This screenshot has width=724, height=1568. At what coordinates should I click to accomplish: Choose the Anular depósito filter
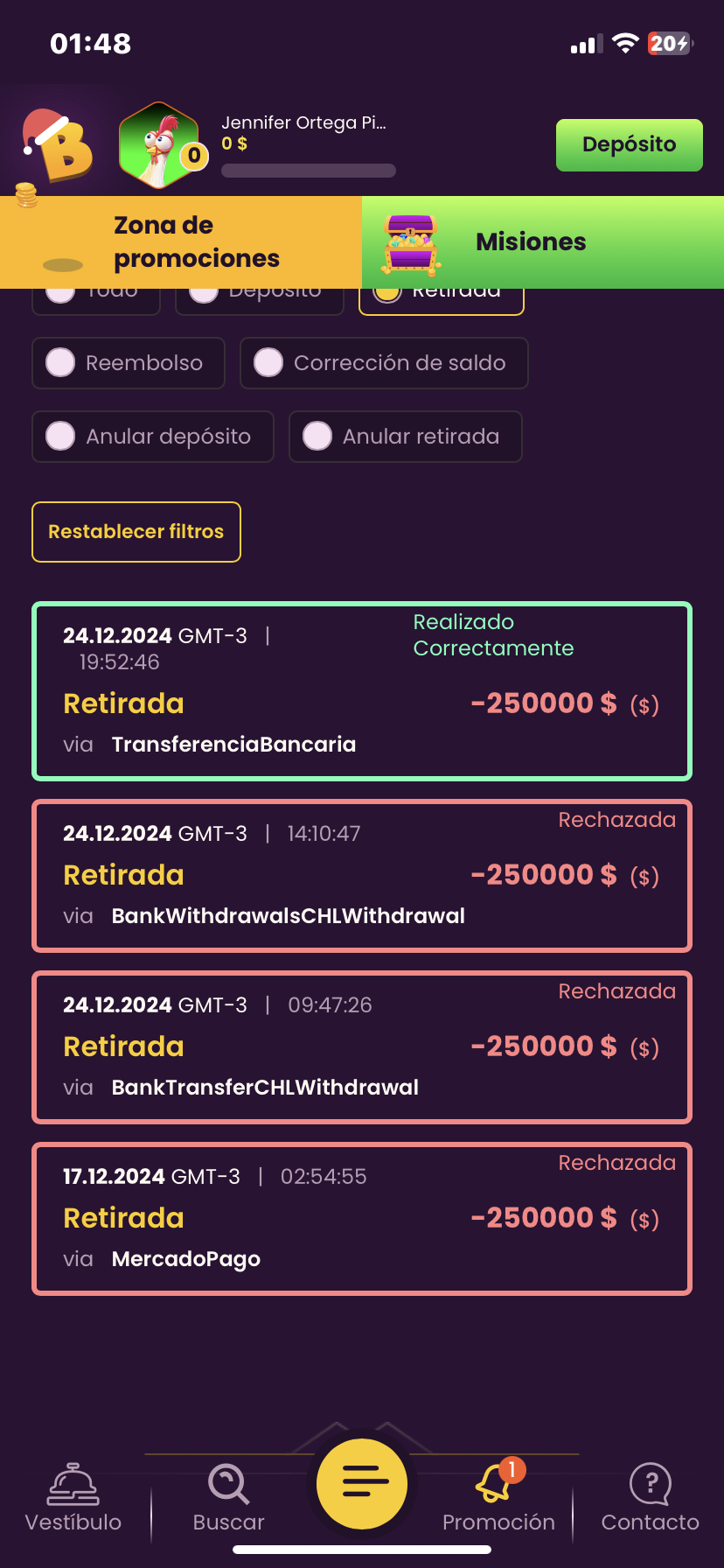pos(153,437)
